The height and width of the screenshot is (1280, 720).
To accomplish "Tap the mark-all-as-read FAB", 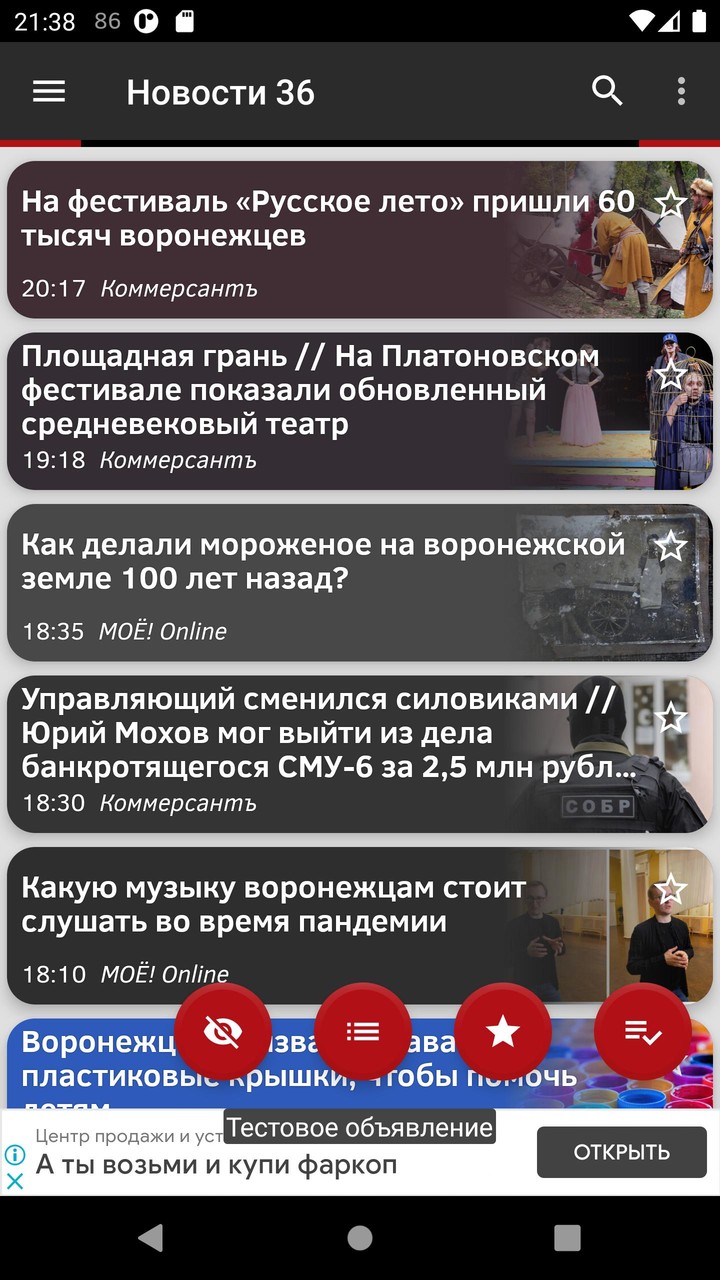I will point(641,1031).
